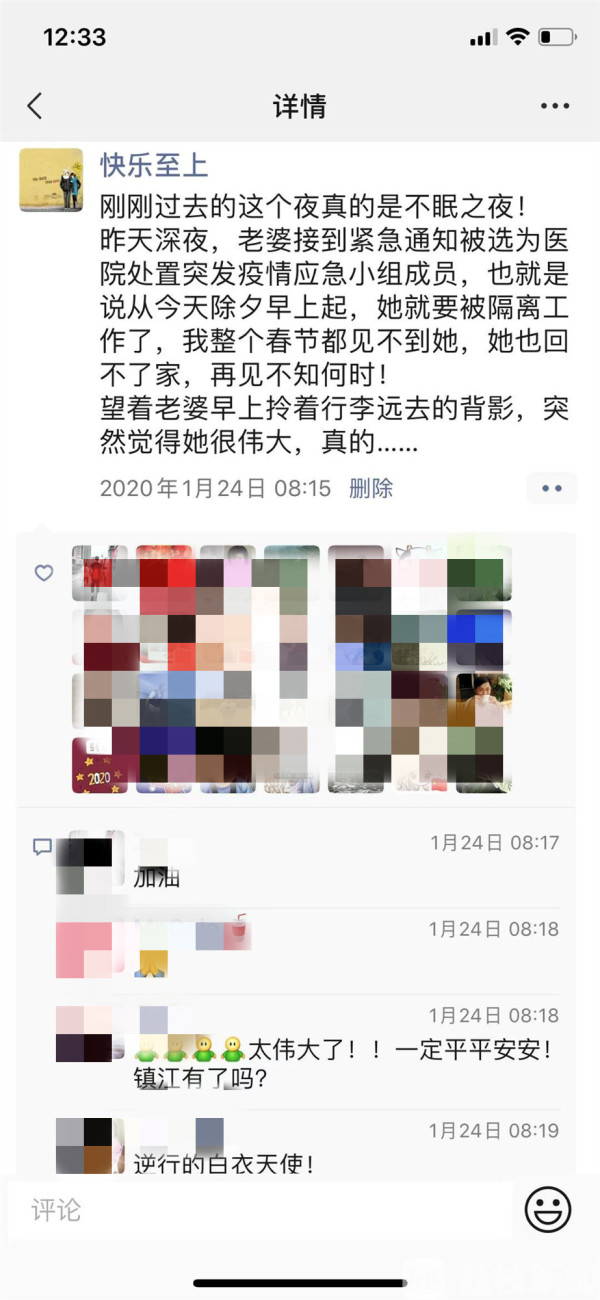Open the top-right overflow menu
The image size is (600, 1300).
554,106
